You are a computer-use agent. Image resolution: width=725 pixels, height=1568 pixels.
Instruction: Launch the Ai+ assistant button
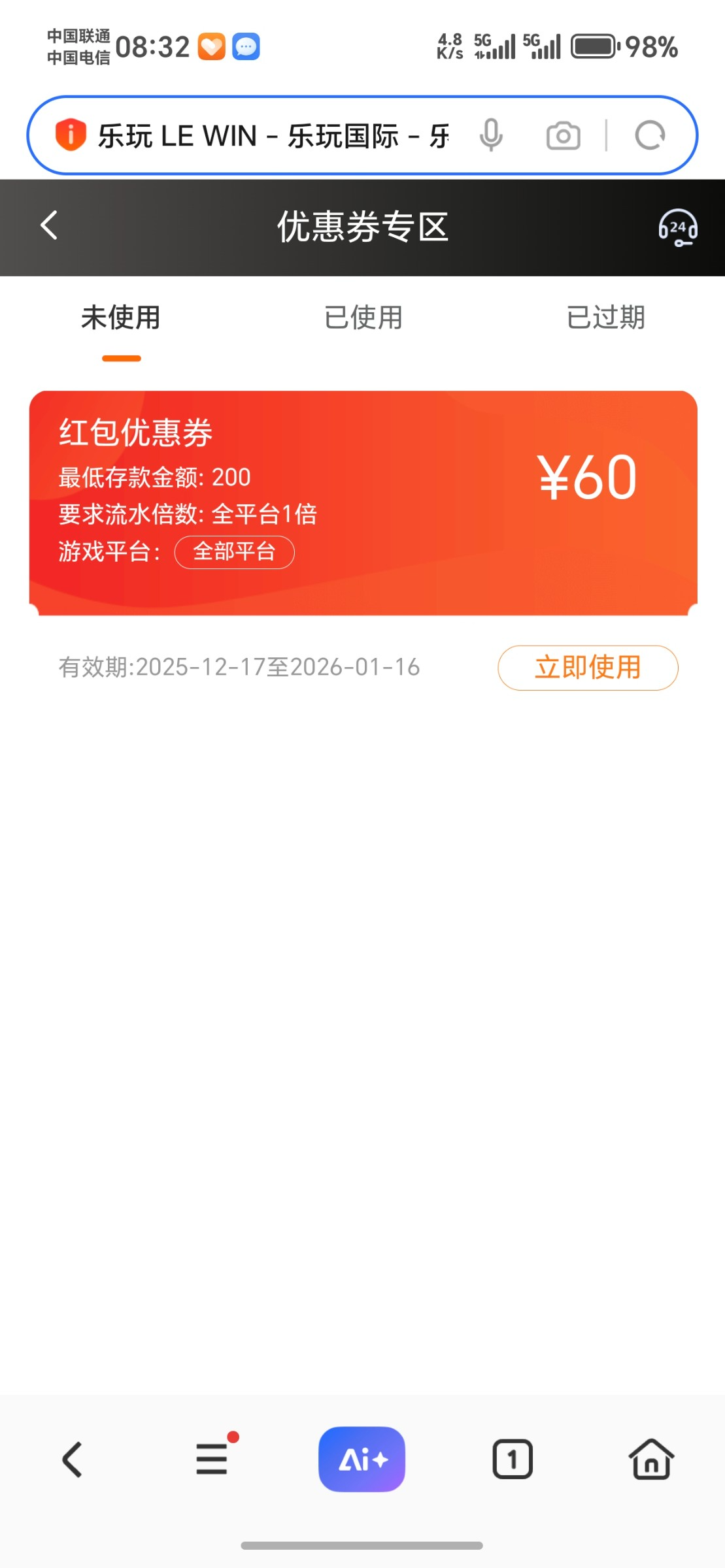pos(362,1459)
